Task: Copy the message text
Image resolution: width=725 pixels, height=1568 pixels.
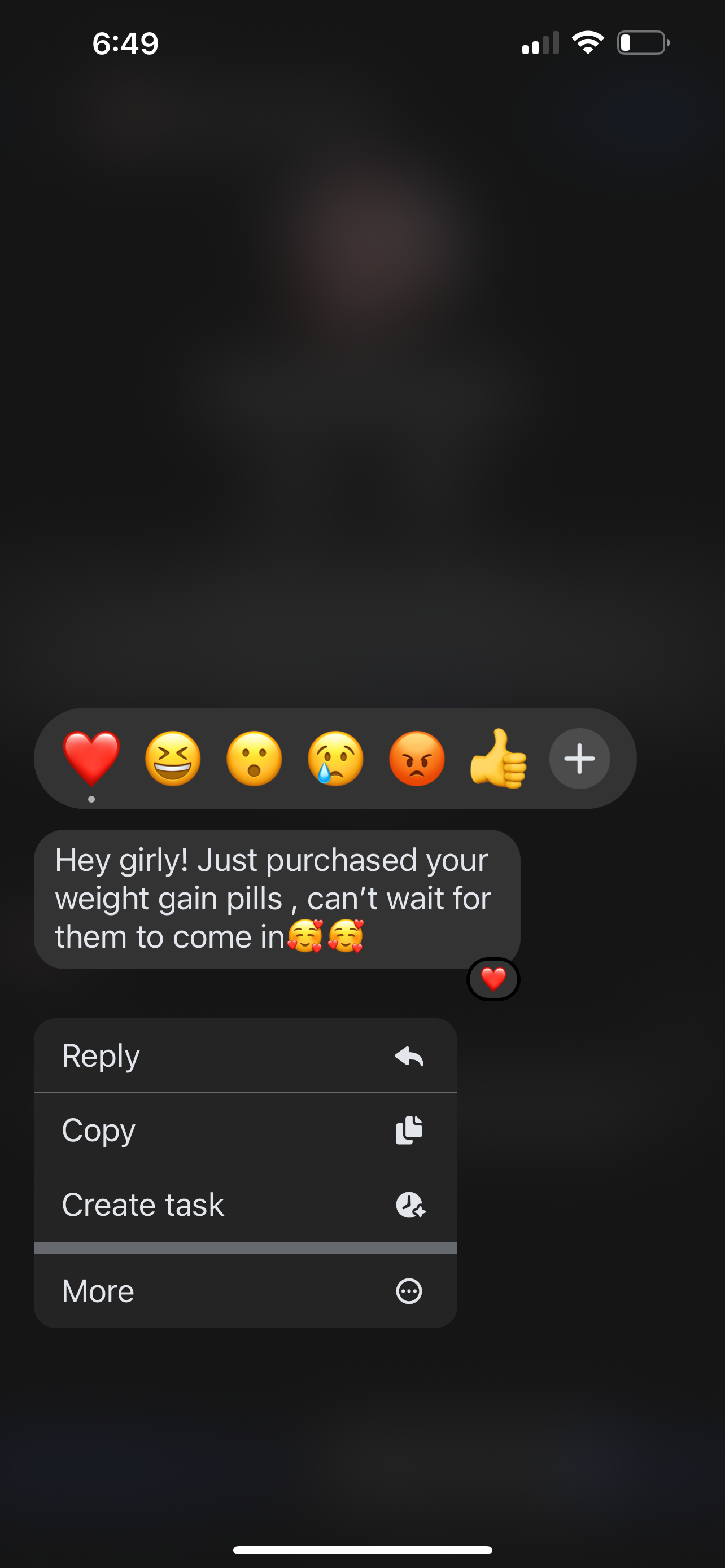Action: coord(245,1130)
